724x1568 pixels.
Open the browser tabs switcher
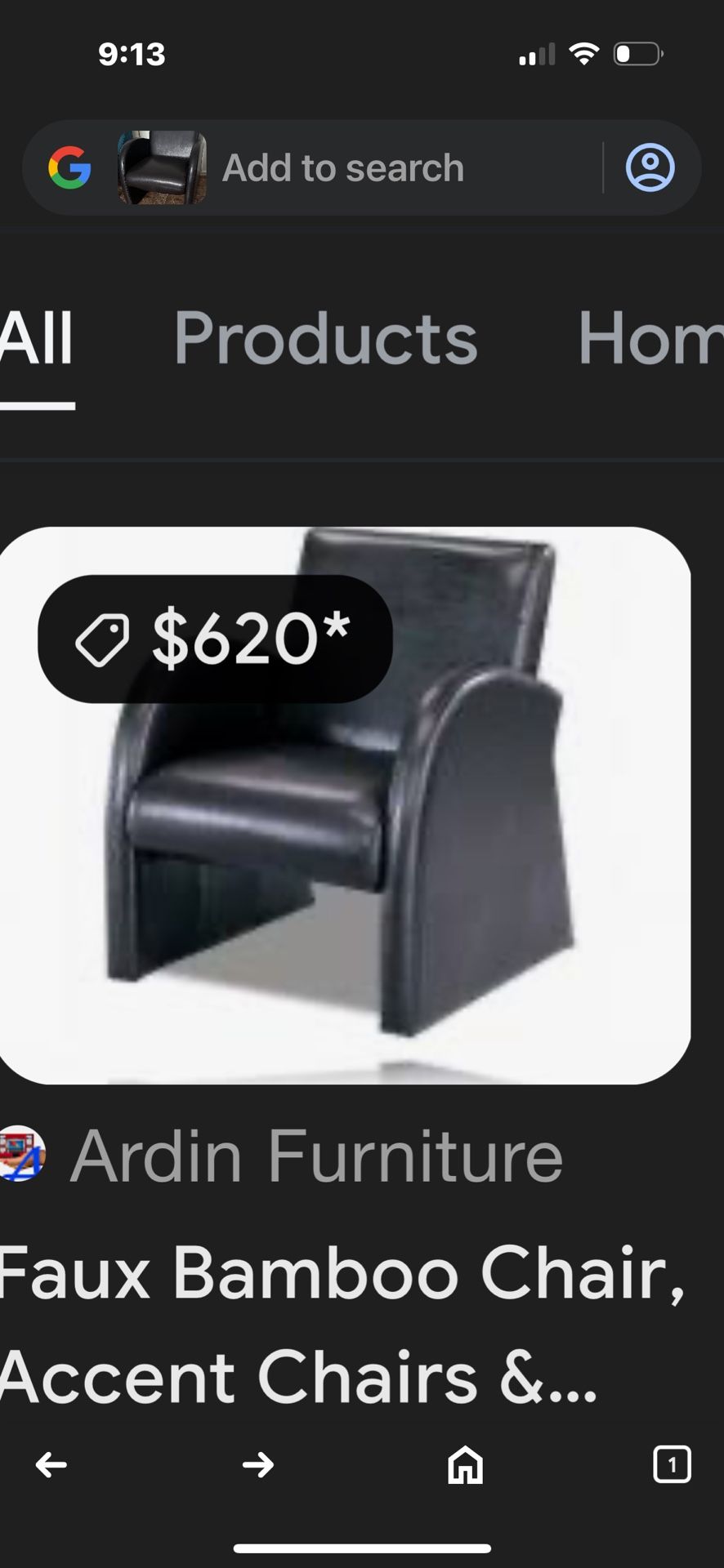click(672, 1465)
